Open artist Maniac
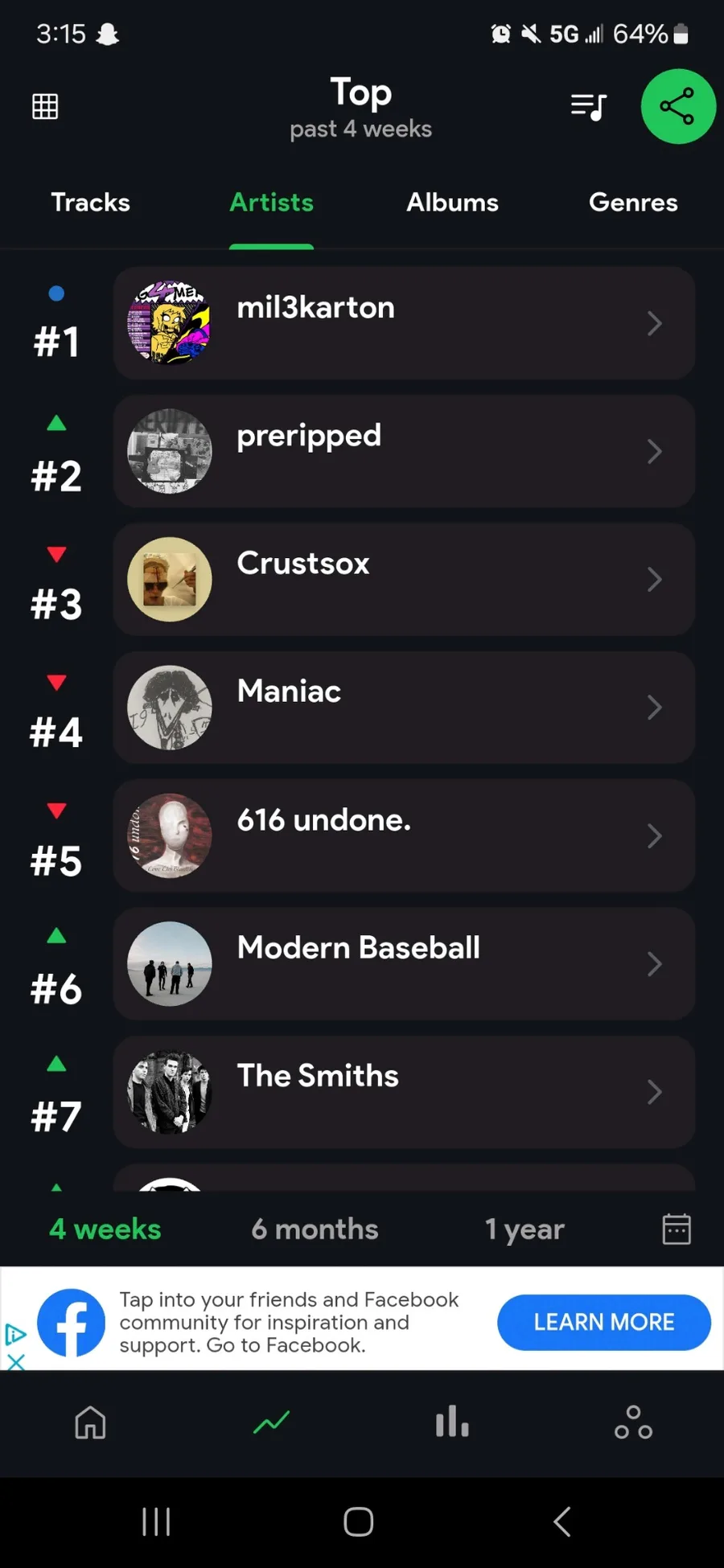Screen dimensions: 724x1568 (x=404, y=708)
